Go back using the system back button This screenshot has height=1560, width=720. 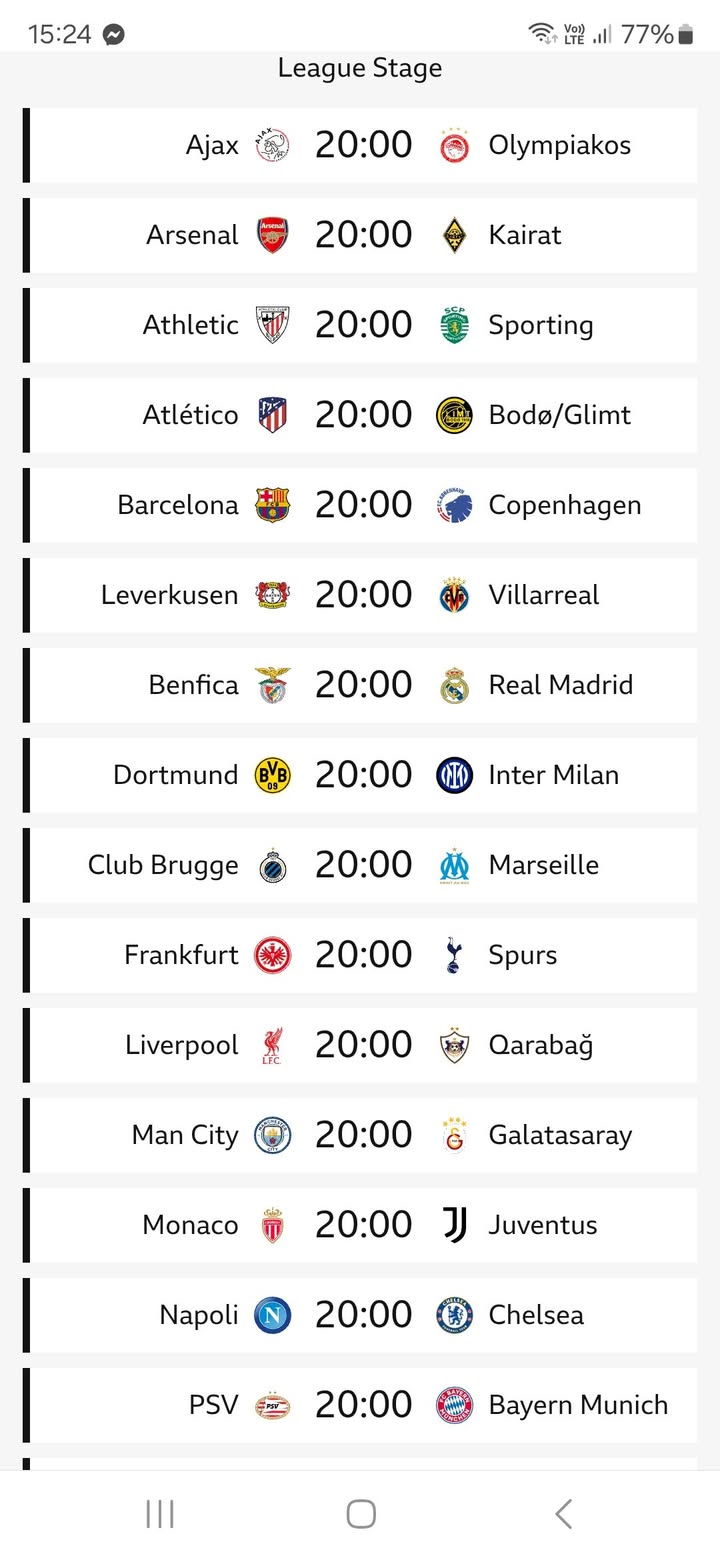(563, 1514)
